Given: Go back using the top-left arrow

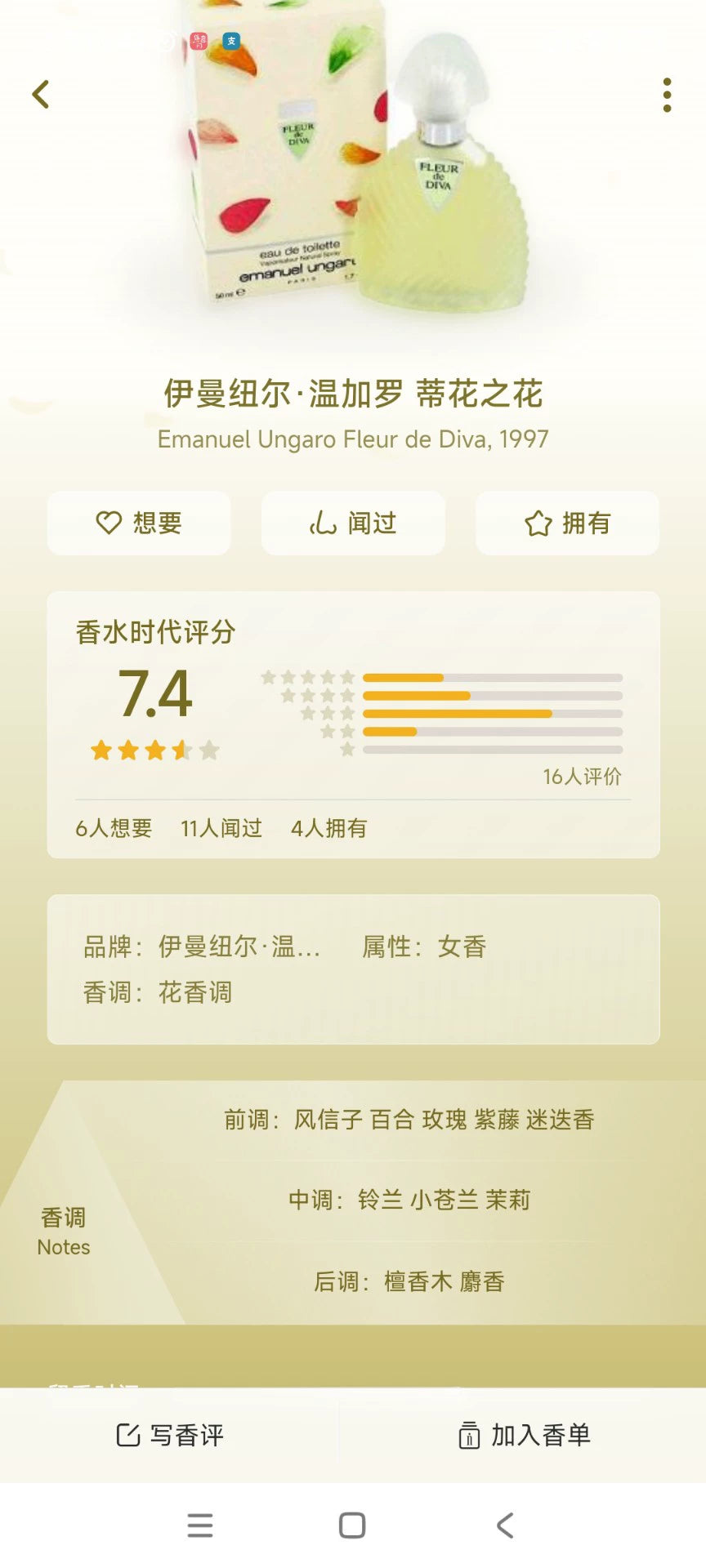Looking at the screenshot, I should tap(41, 95).
